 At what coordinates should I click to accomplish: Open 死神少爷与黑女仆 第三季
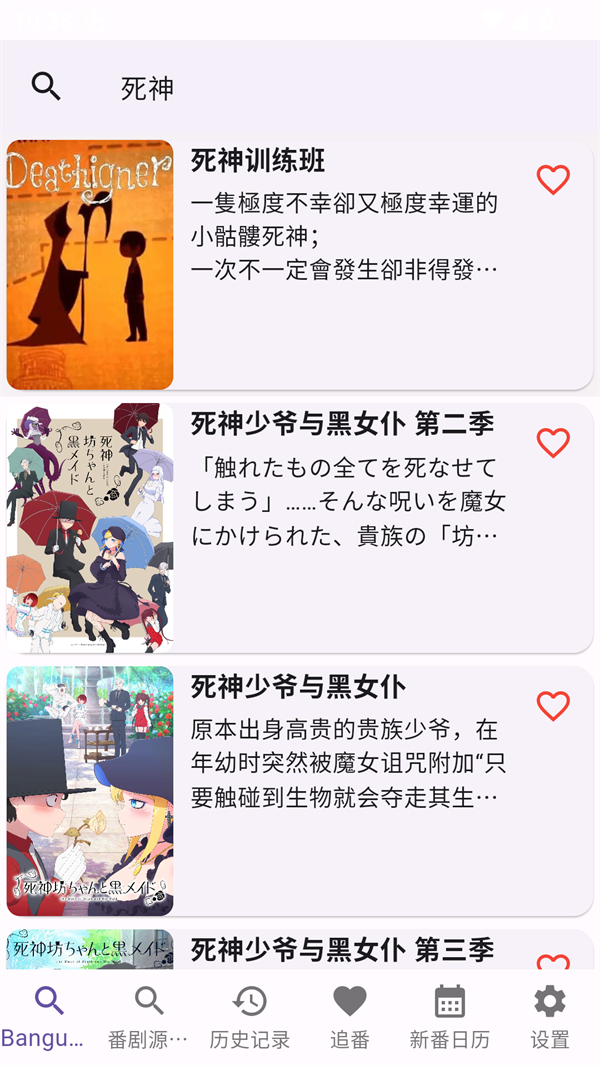pos(342,950)
